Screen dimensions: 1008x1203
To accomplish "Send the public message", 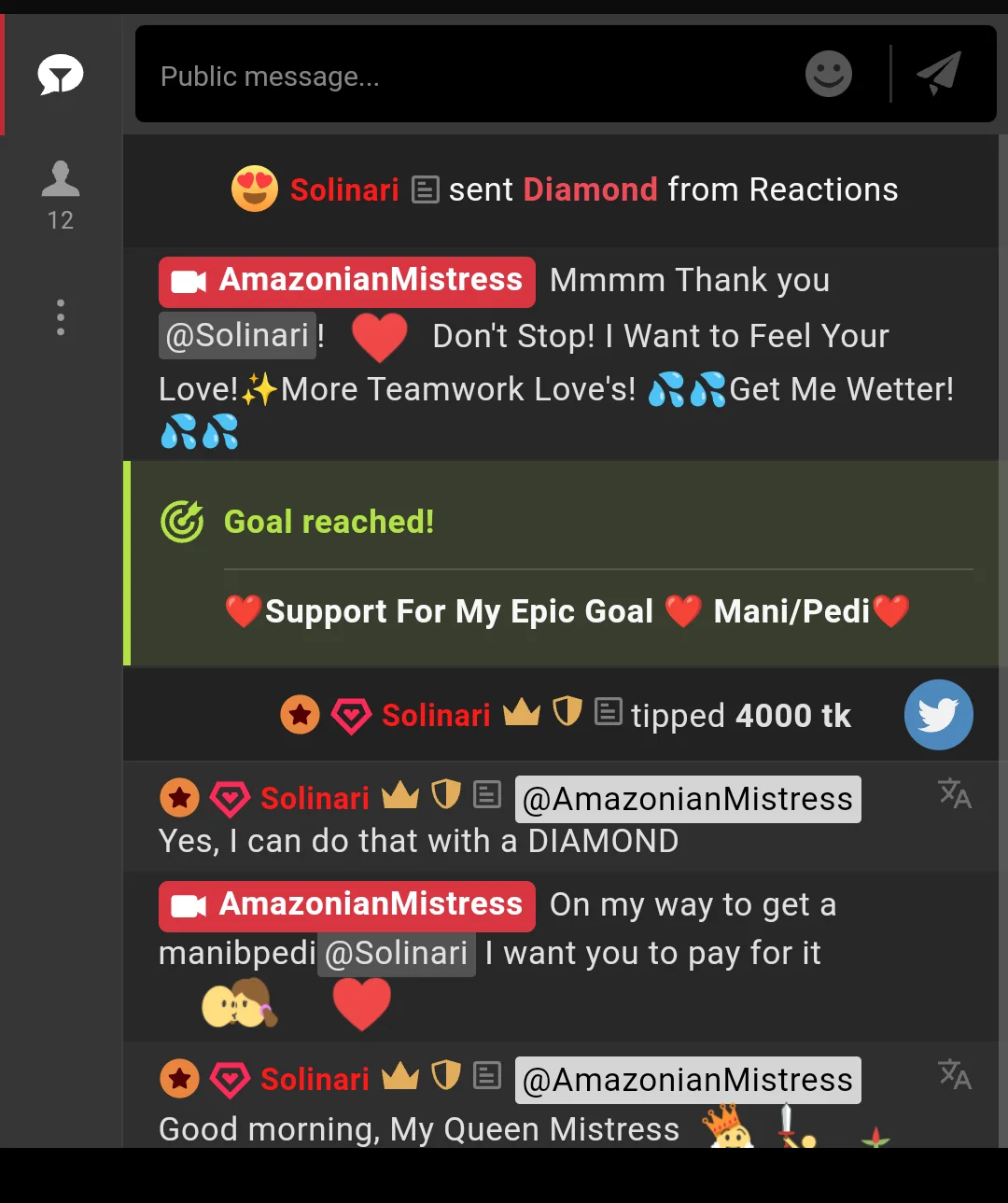I will click(939, 74).
